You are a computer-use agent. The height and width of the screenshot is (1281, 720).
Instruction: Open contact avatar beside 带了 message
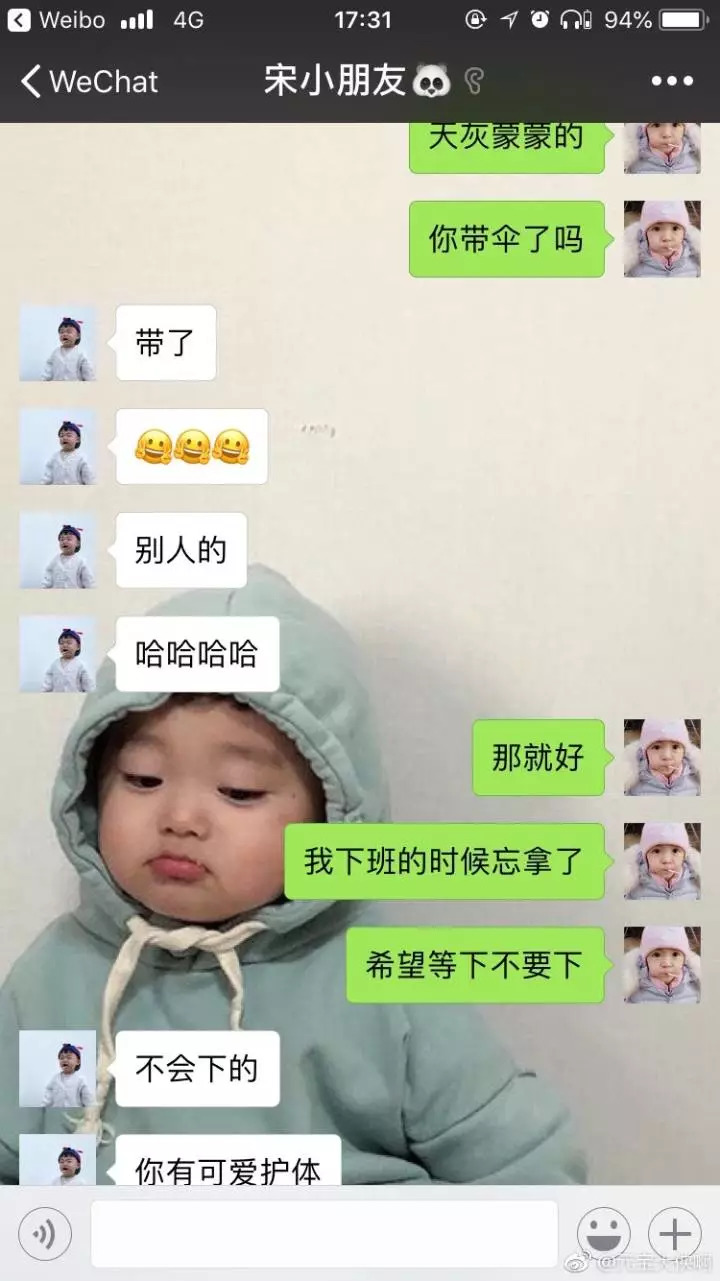click(x=58, y=343)
